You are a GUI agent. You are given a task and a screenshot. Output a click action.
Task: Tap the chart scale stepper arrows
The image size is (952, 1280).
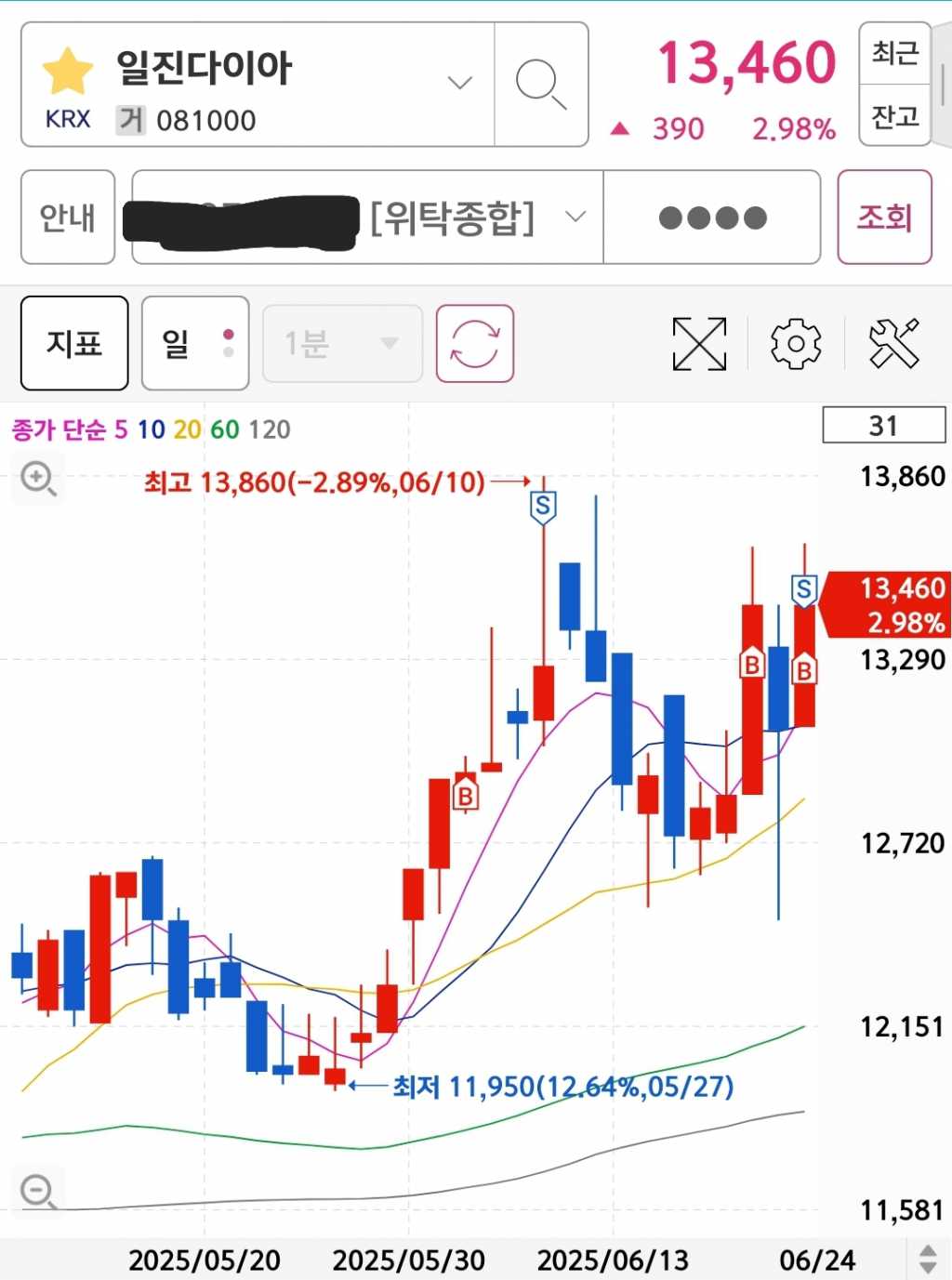pyautogui.click(x=928, y=1260)
